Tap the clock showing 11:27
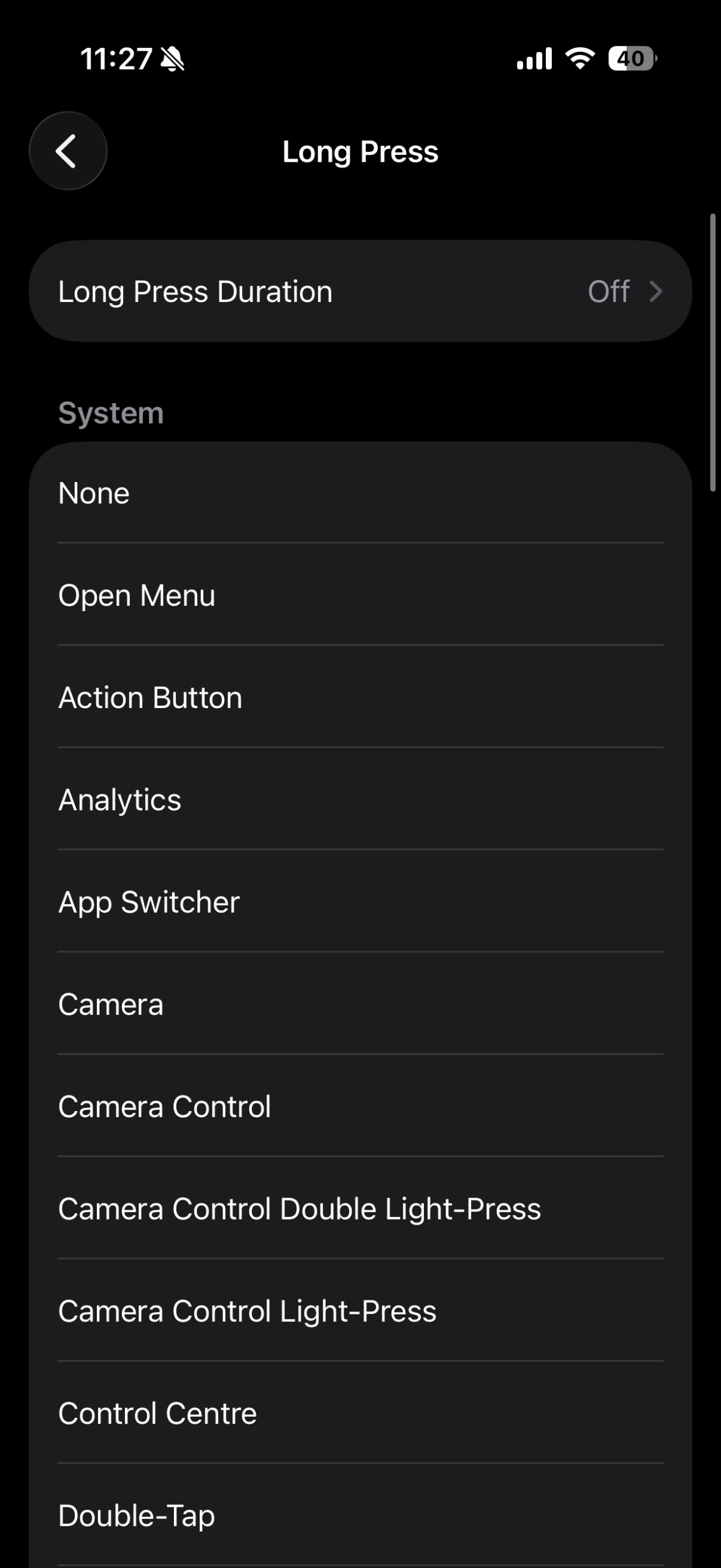 pyautogui.click(x=118, y=59)
